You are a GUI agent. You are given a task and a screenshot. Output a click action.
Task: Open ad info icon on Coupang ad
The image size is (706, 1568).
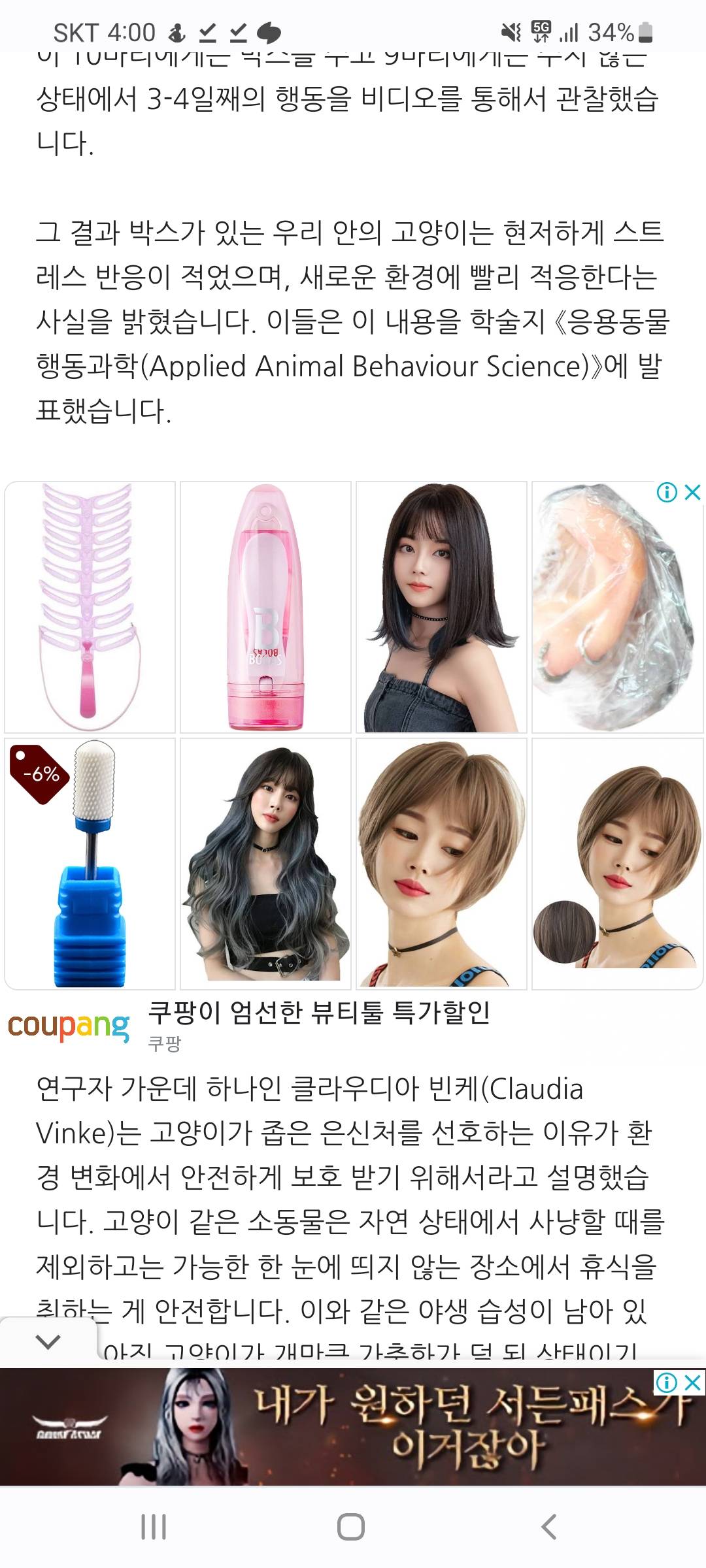(x=667, y=493)
